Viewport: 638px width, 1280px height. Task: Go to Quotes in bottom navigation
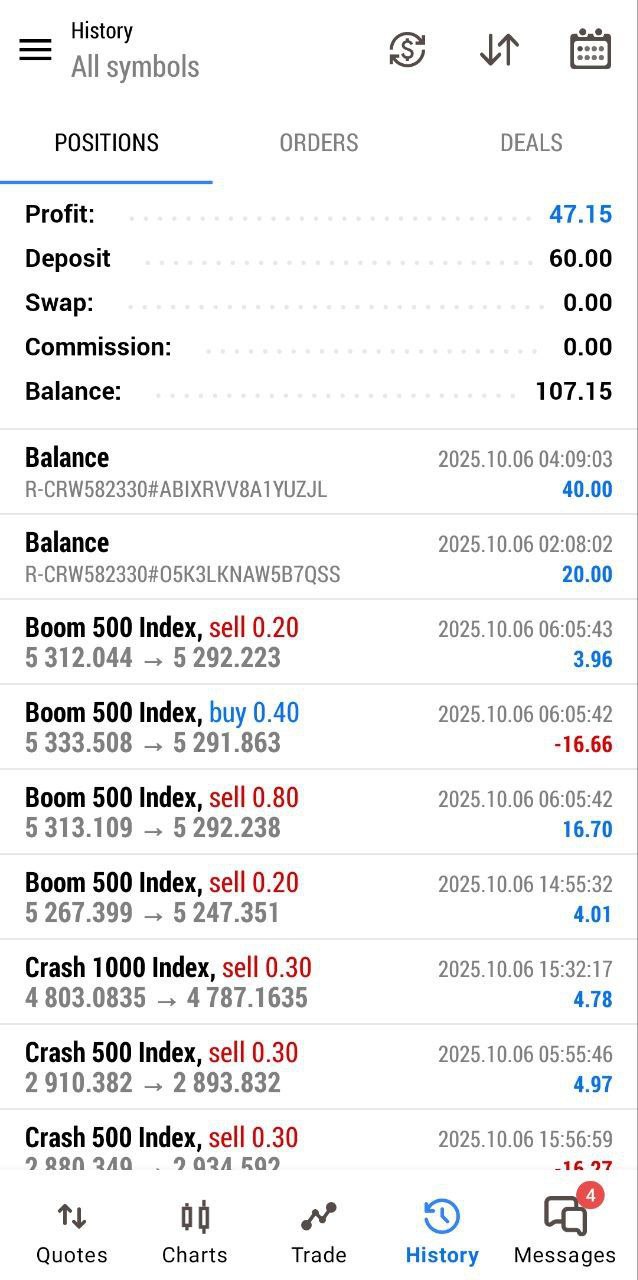[x=72, y=1233]
